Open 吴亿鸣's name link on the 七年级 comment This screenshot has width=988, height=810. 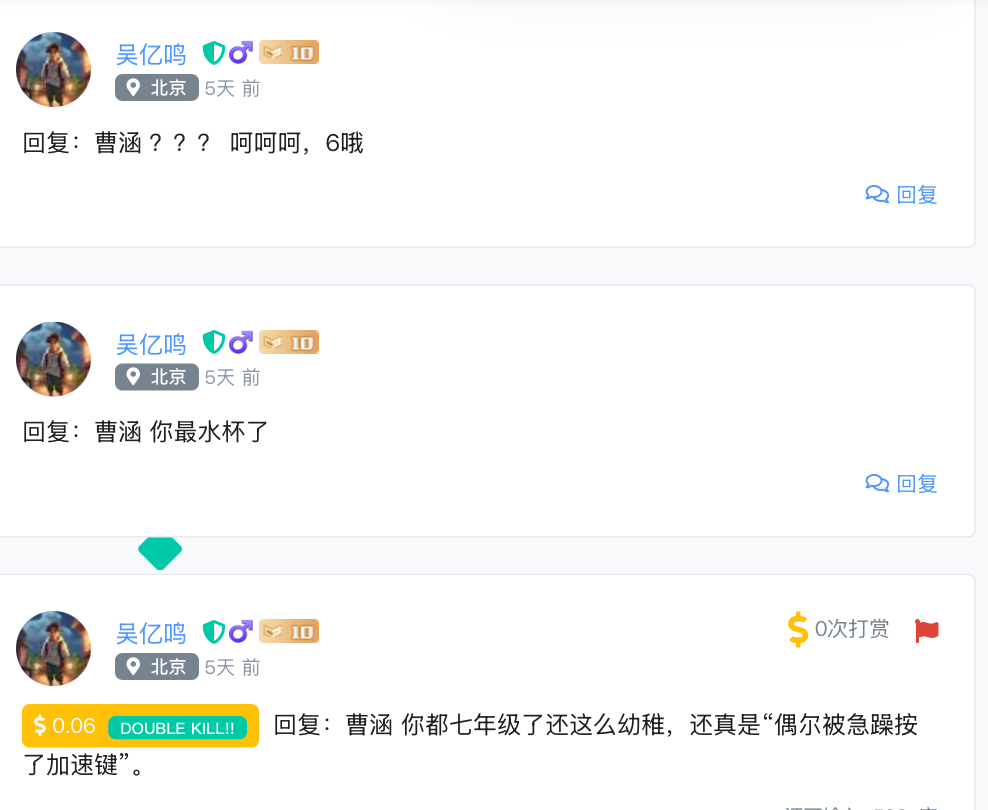pos(151,633)
